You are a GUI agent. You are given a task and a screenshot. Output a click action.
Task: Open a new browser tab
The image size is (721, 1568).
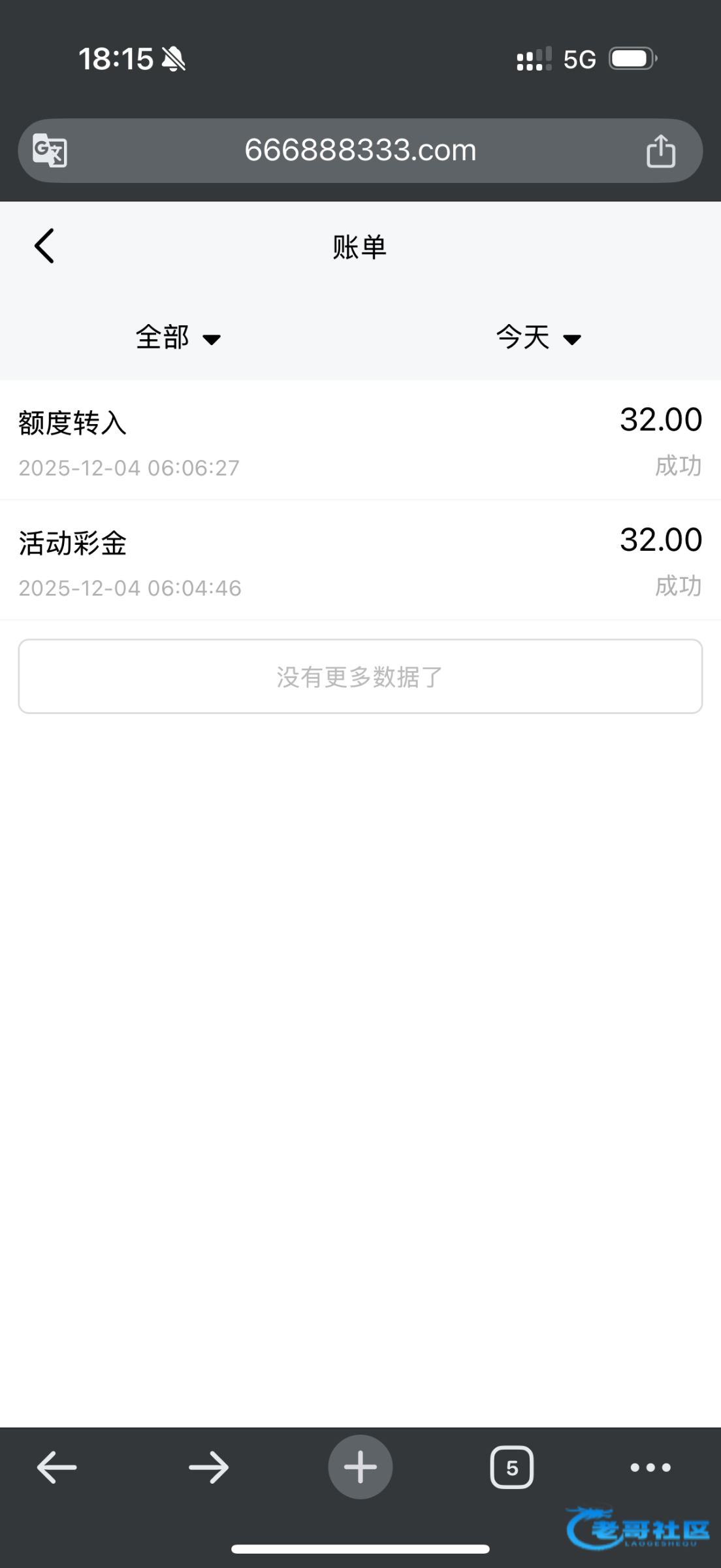click(x=360, y=1467)
